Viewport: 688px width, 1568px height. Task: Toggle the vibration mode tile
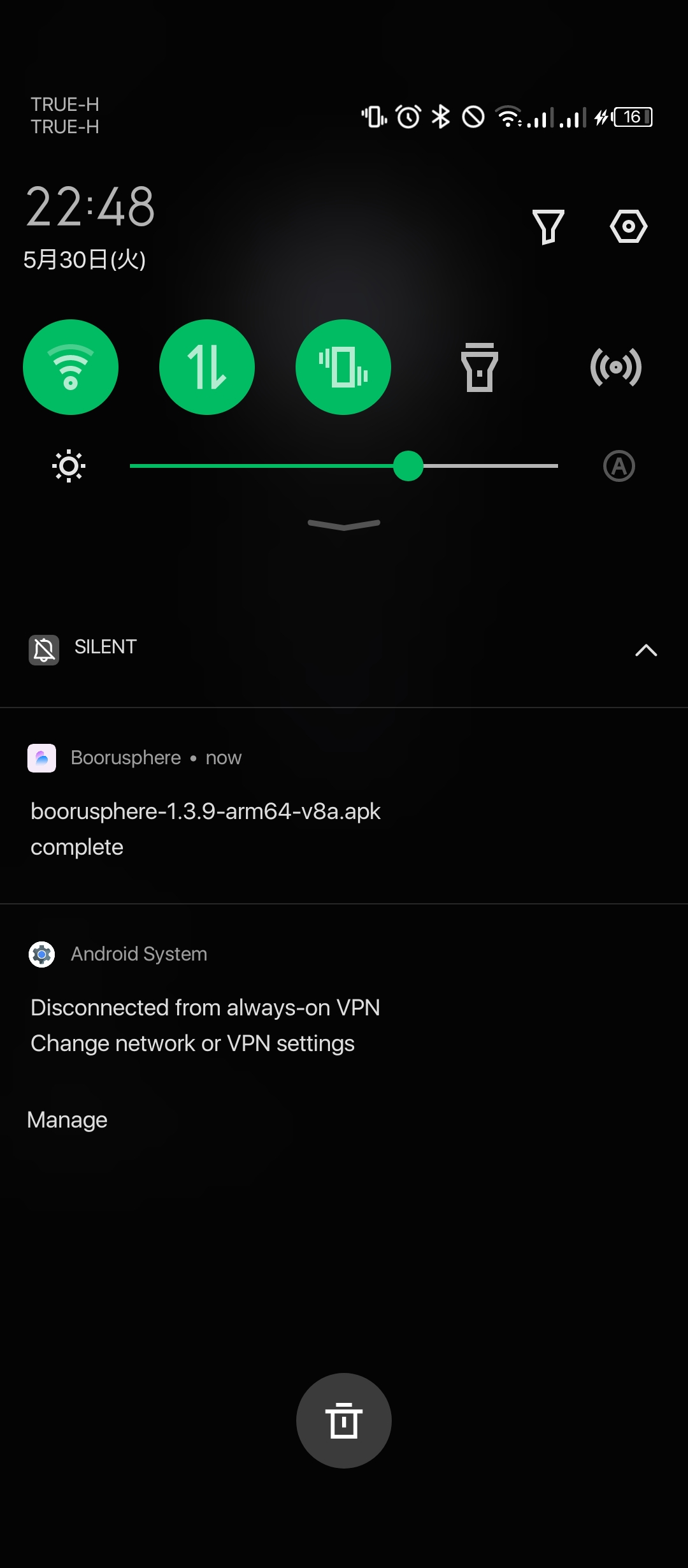coord(343,367)
